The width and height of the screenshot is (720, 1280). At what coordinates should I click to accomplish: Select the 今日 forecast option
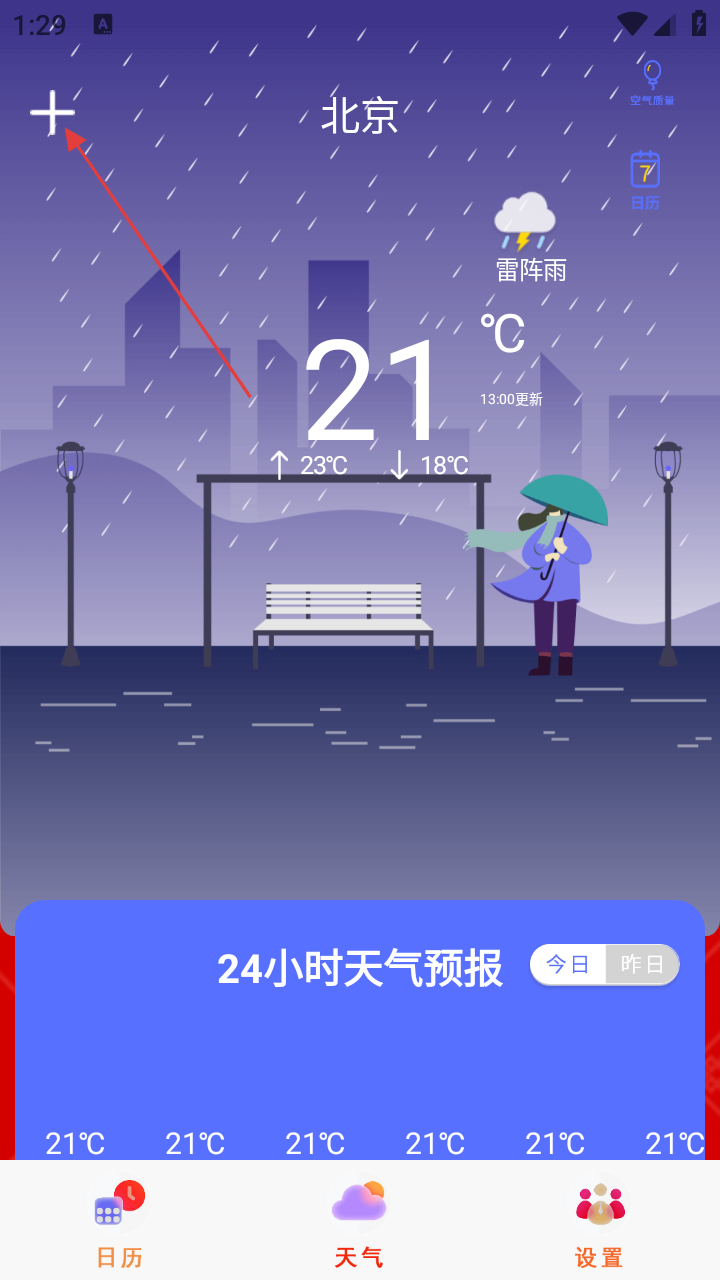coord(568,964)
